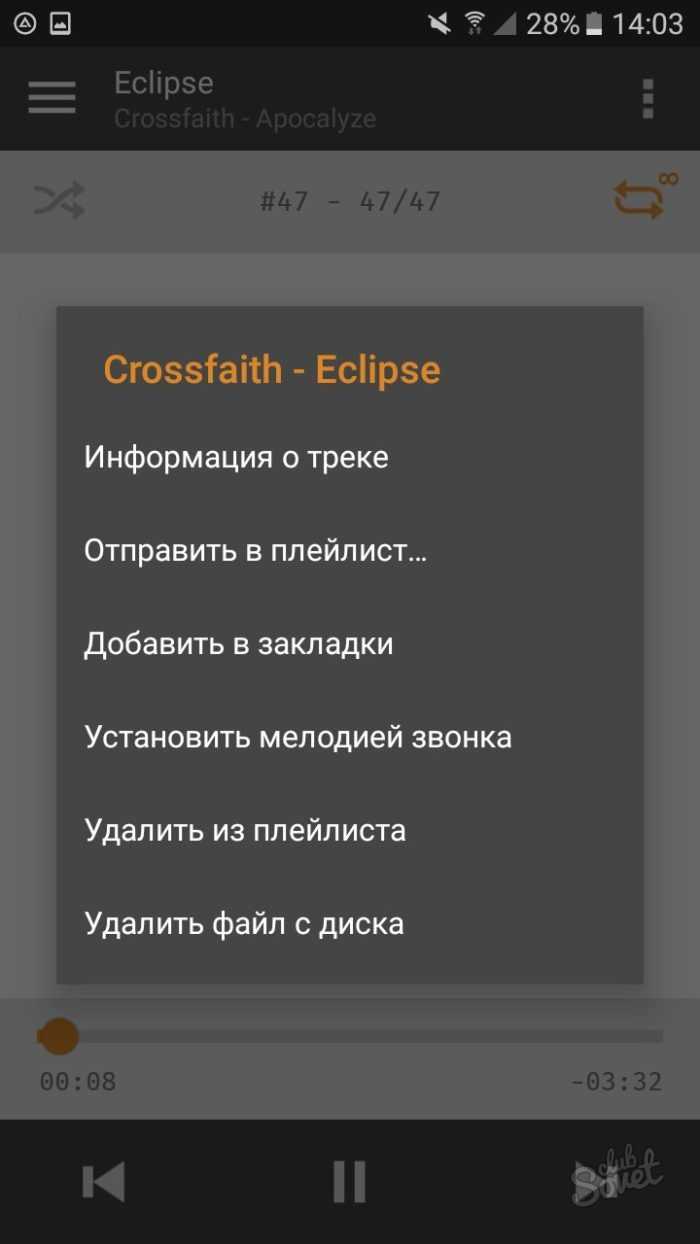Select Удалить из плейлиста

(245, 830)
